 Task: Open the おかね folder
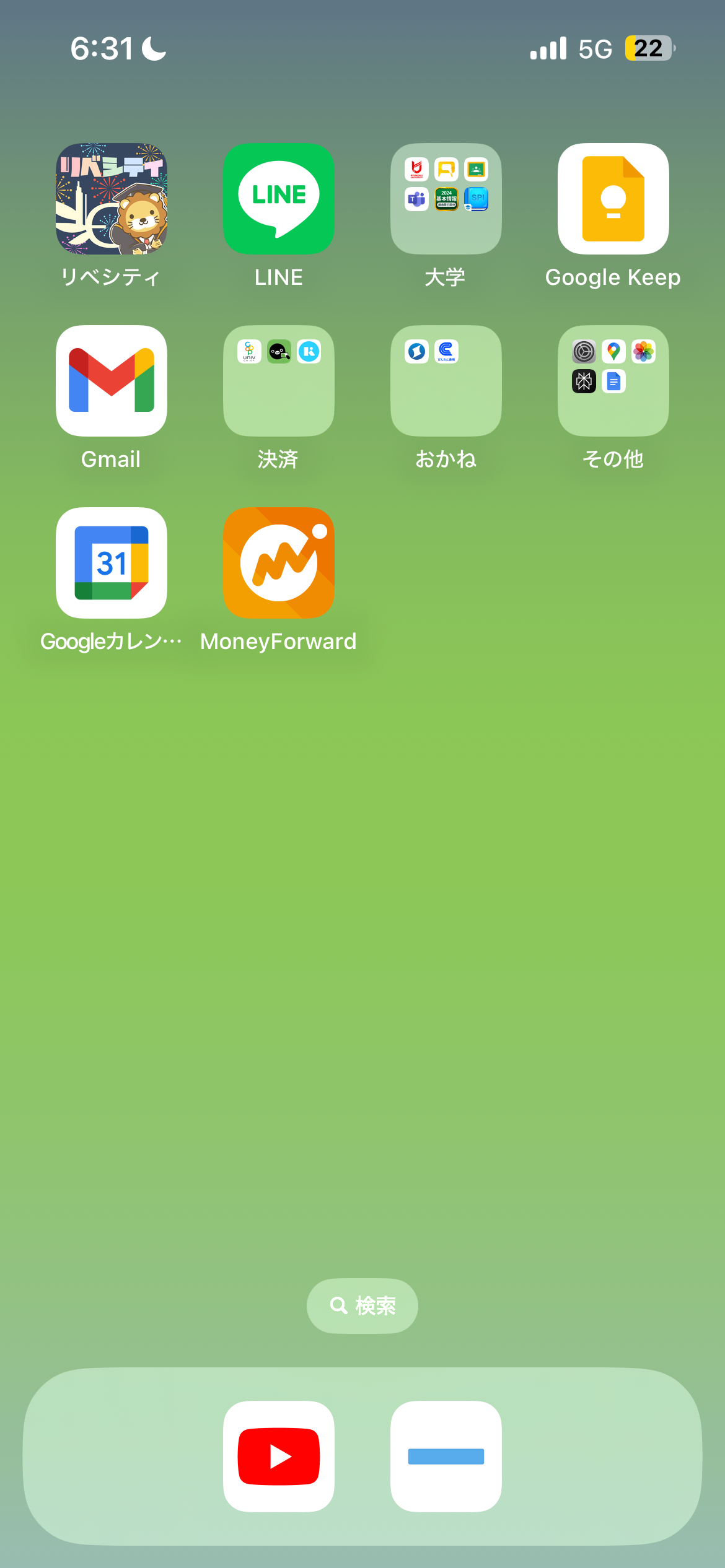click(x=446, y=381)
